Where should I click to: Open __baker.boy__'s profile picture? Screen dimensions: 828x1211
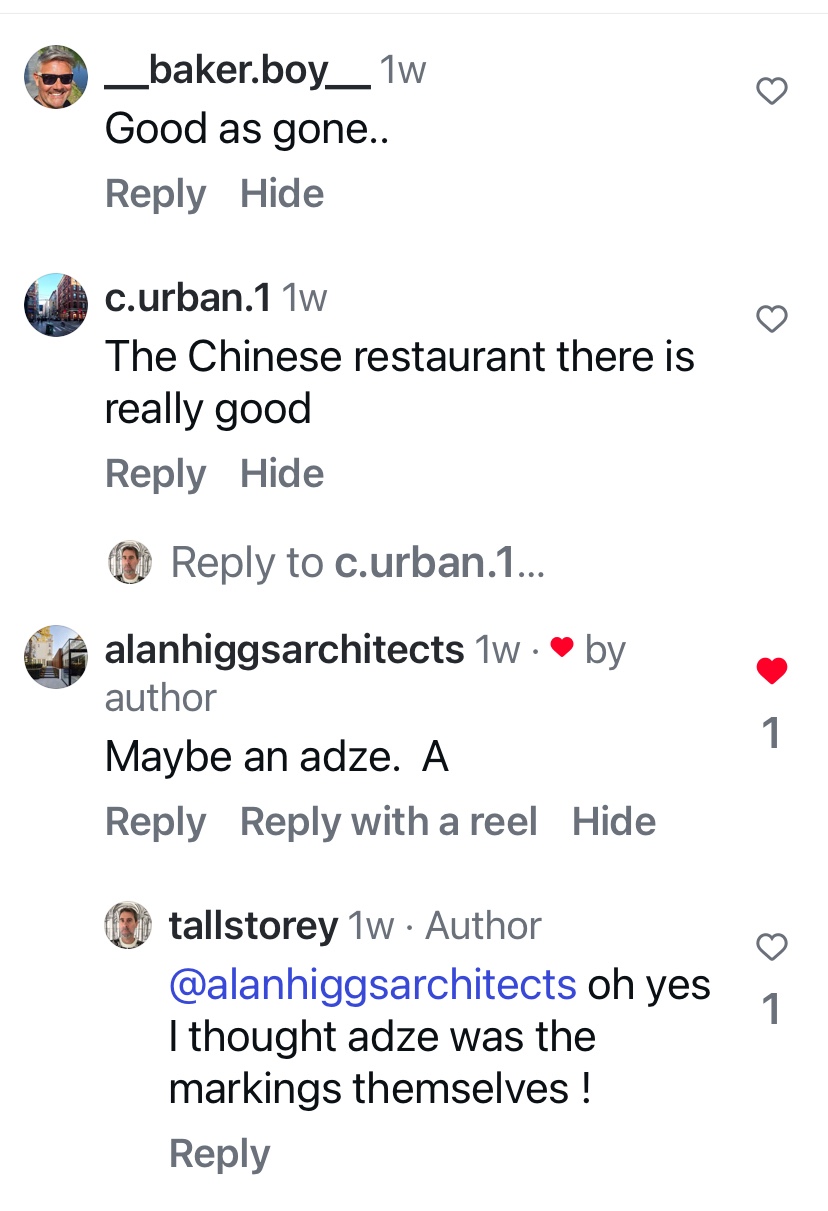(56, 77)
